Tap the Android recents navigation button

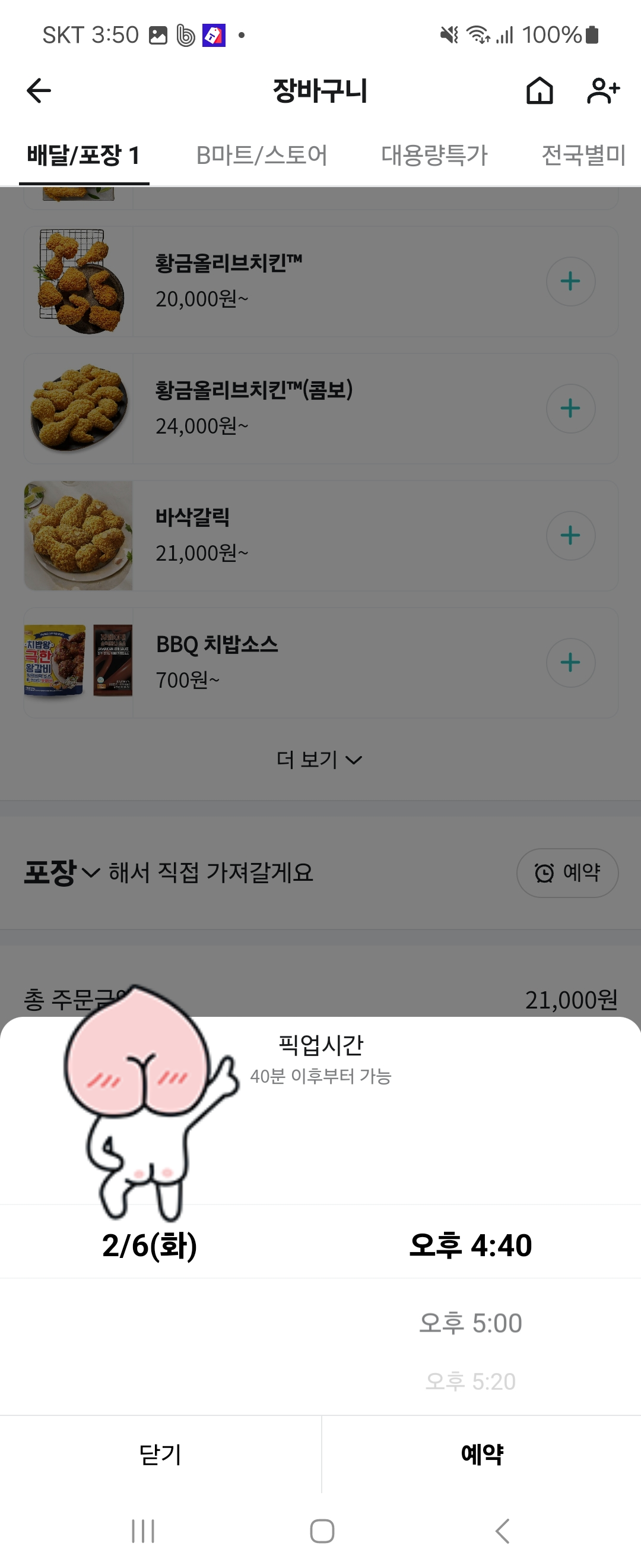coord(141,1526)
